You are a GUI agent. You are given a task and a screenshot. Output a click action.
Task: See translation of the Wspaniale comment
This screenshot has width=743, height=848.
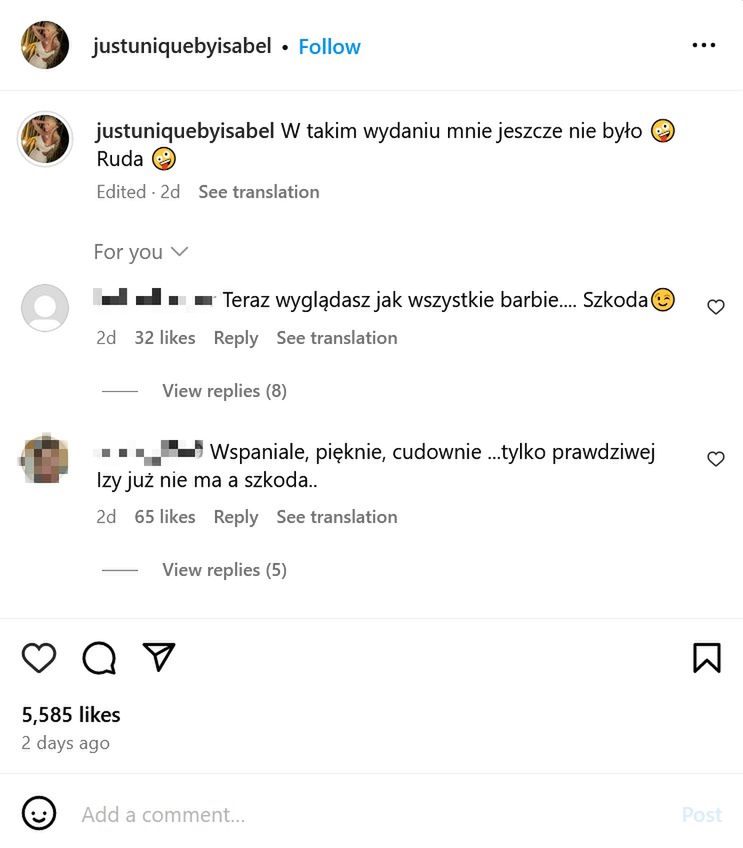coord(336,517)
